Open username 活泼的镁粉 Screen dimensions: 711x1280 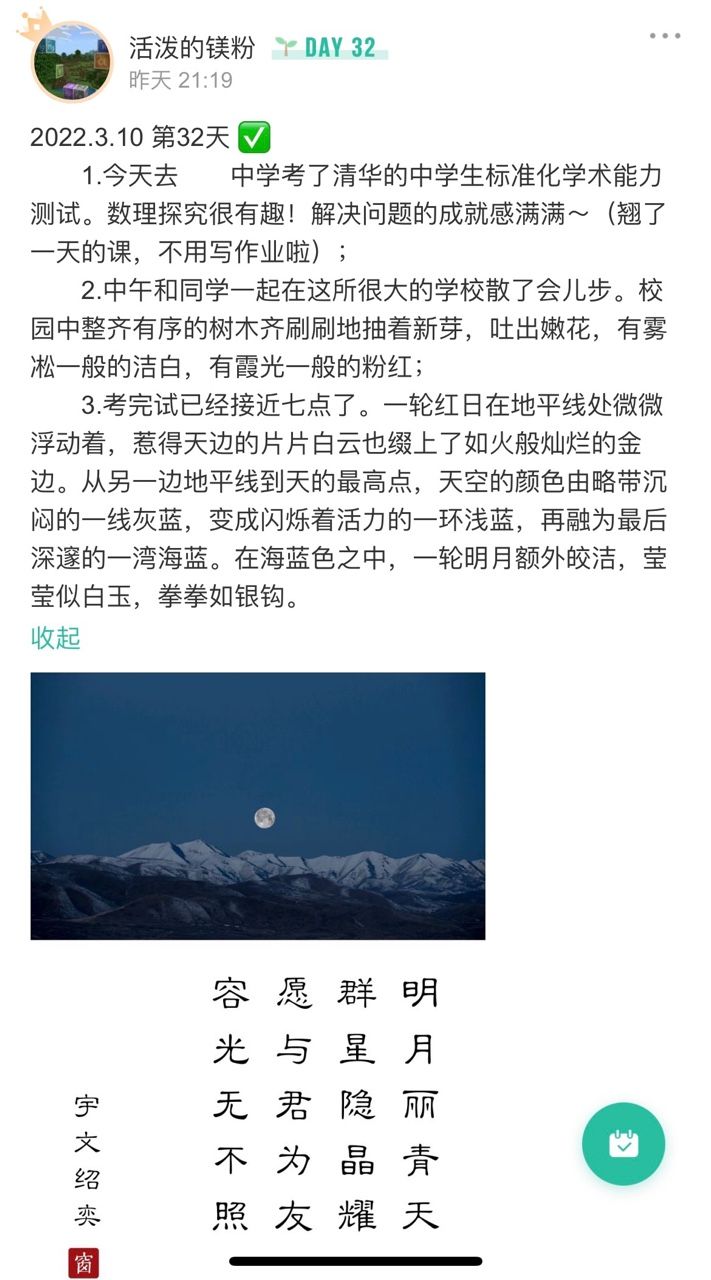click(x=192, y=47)
